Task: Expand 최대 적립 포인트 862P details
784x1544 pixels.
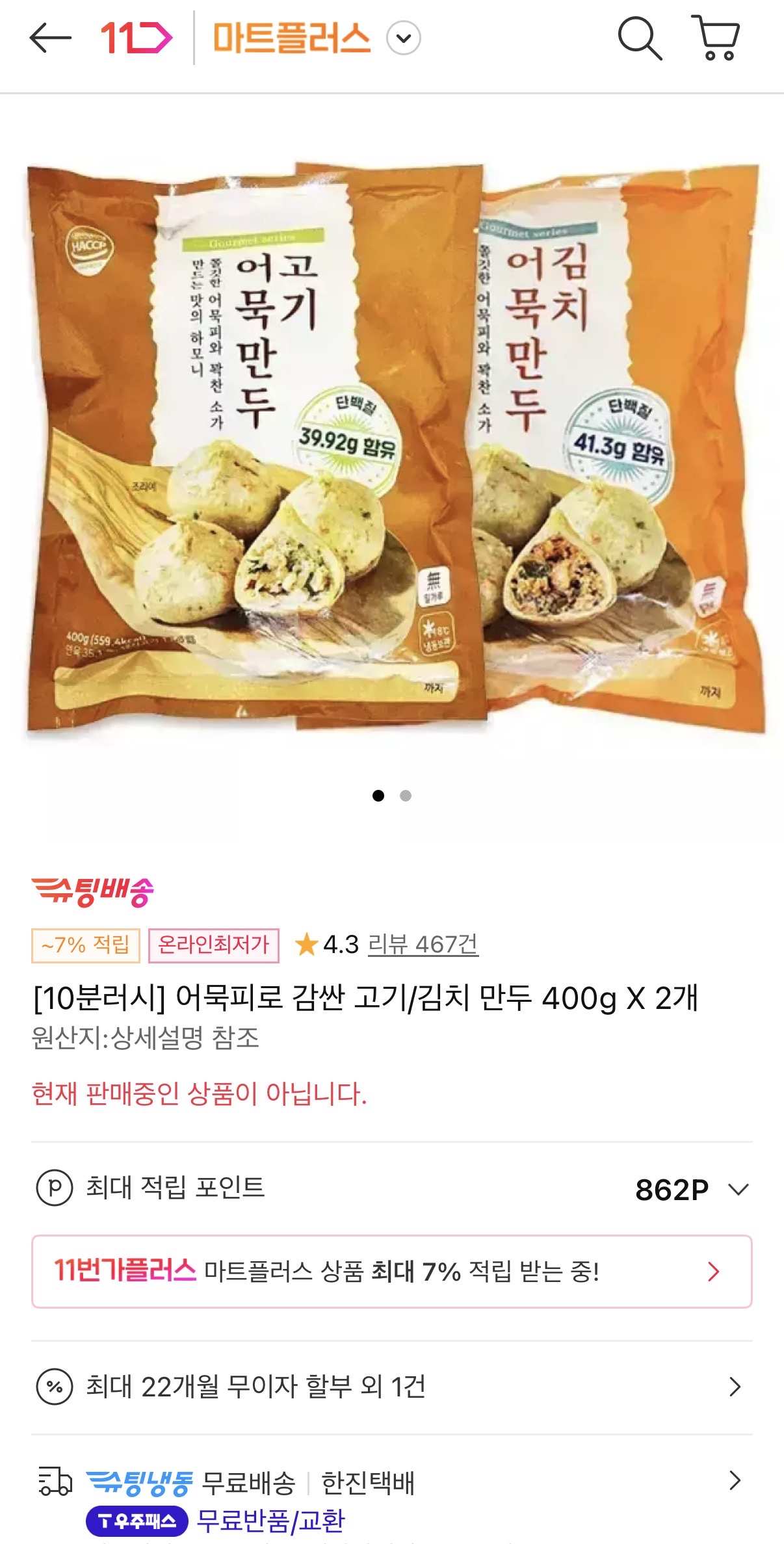Action: [738, 1190]
